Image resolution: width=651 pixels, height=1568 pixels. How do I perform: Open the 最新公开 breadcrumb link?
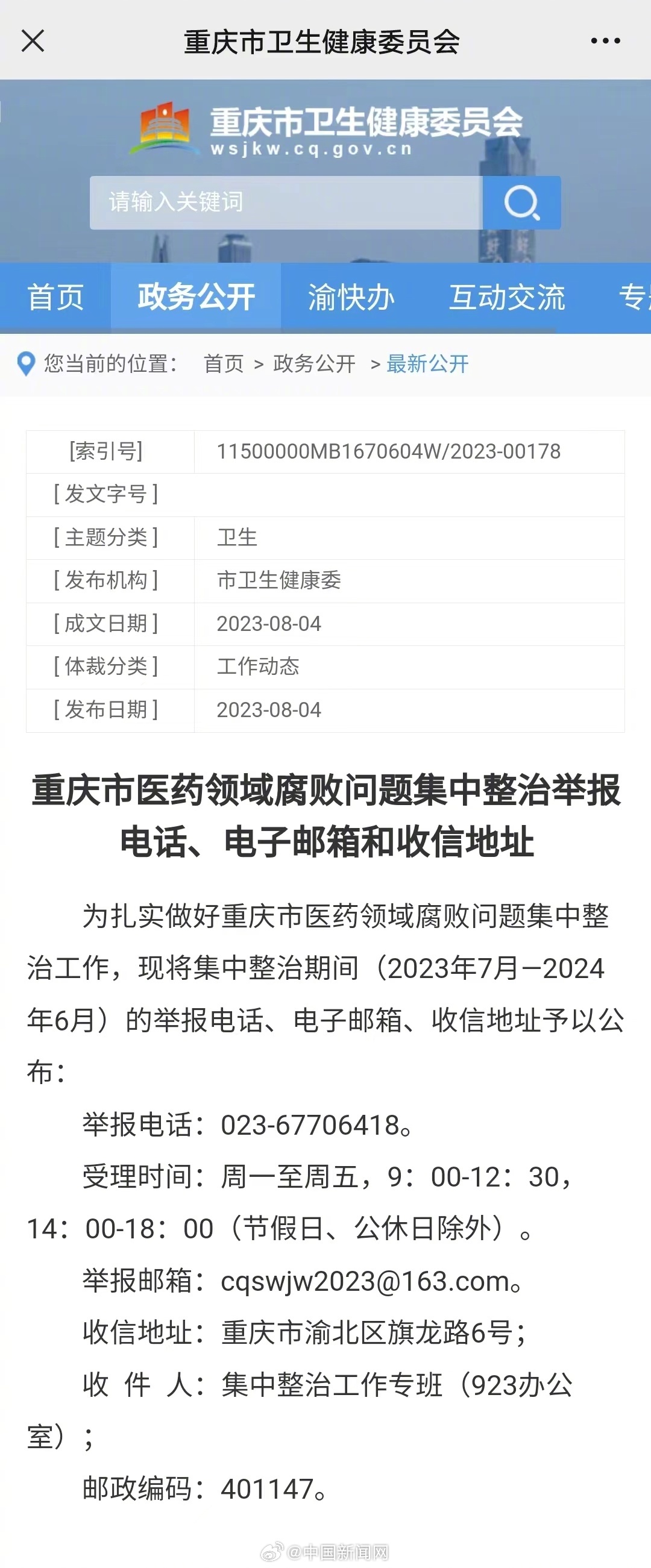427,364
